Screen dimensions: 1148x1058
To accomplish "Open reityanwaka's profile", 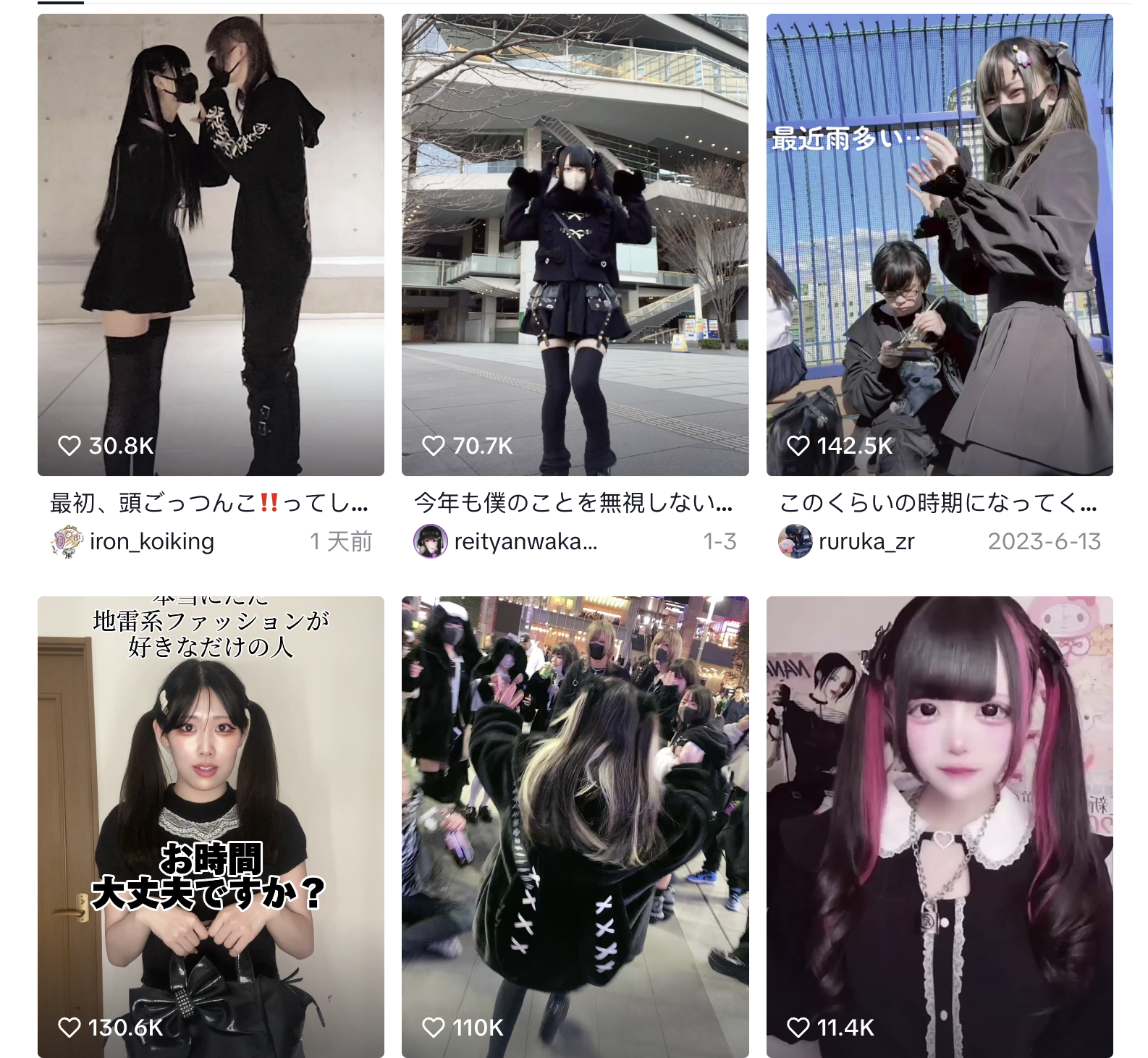I will click(525, 541).
